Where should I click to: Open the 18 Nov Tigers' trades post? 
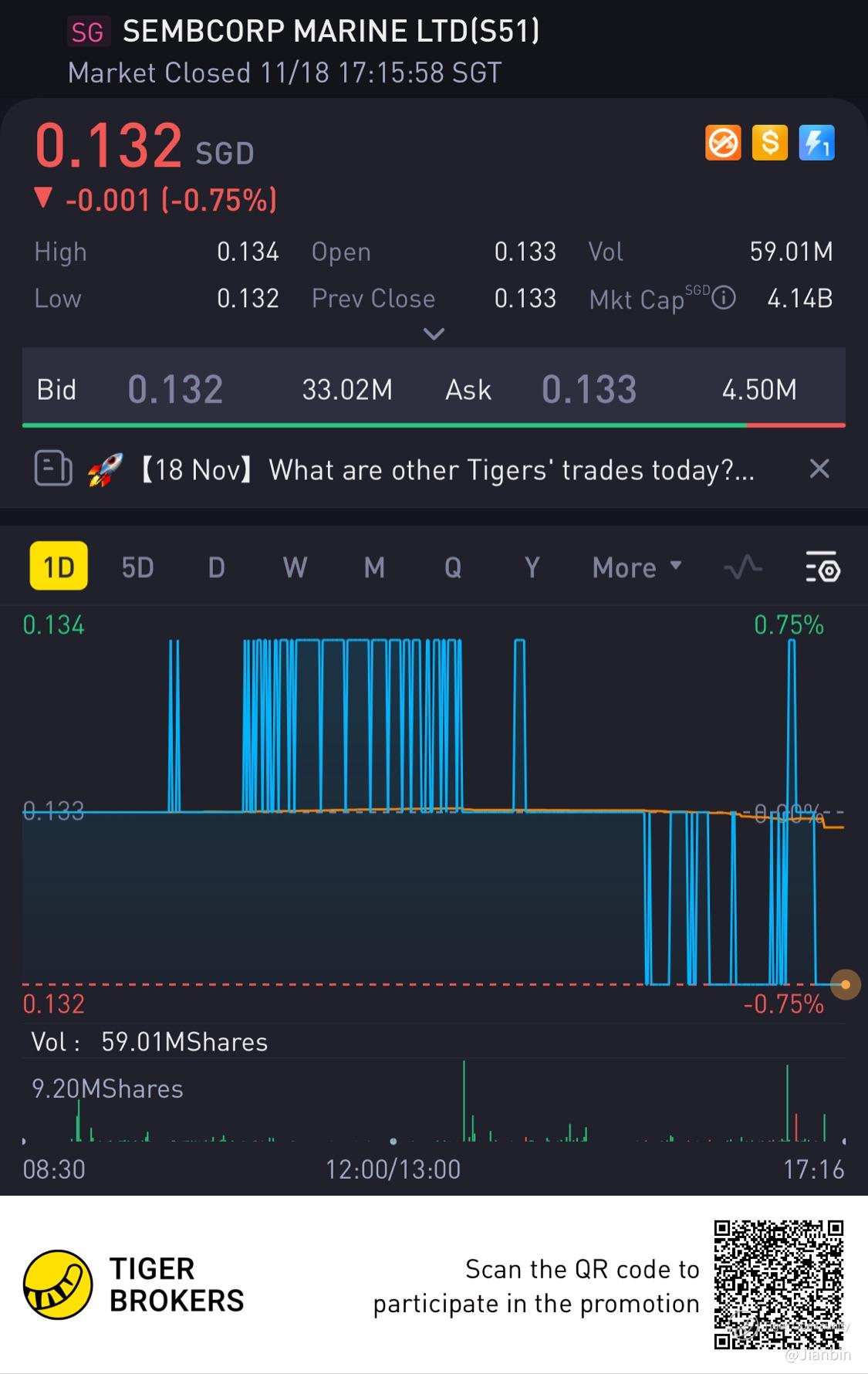tap(448, 469)
